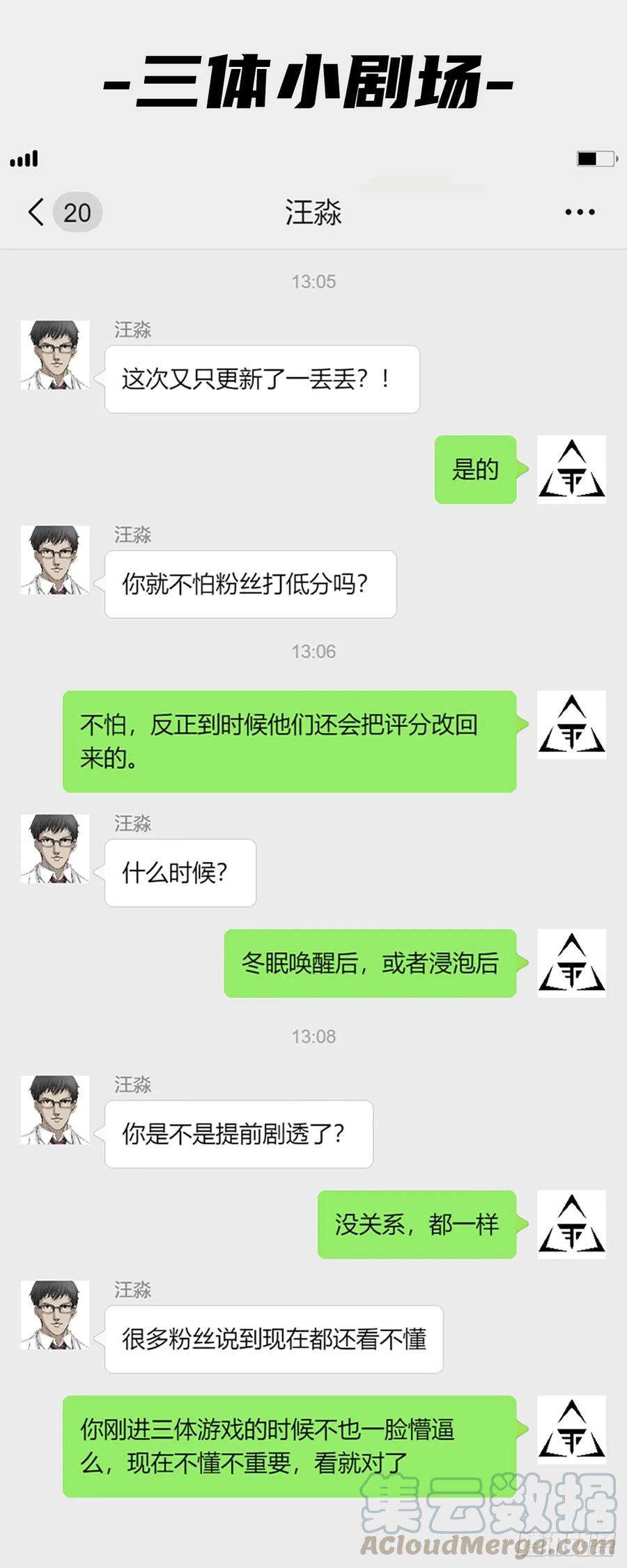Viewport: 627px width, 1568px height.
Task: Click the timestamp 13:05
Action: pos(313,282)
